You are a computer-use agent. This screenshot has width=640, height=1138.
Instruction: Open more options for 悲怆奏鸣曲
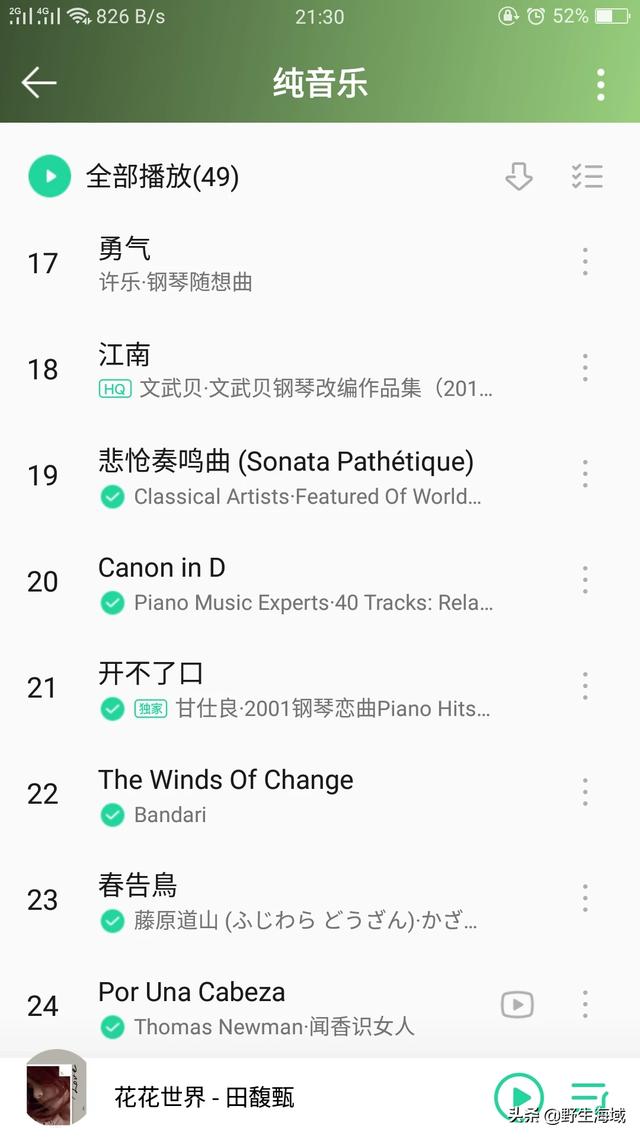585,474
